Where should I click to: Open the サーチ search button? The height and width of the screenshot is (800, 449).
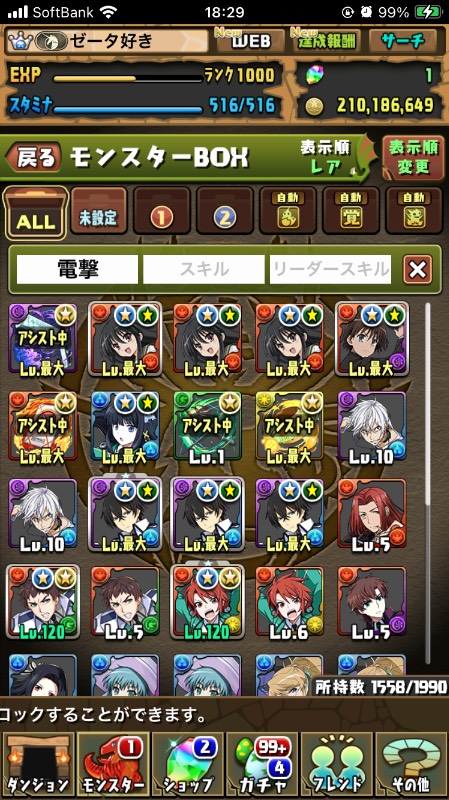403,41
